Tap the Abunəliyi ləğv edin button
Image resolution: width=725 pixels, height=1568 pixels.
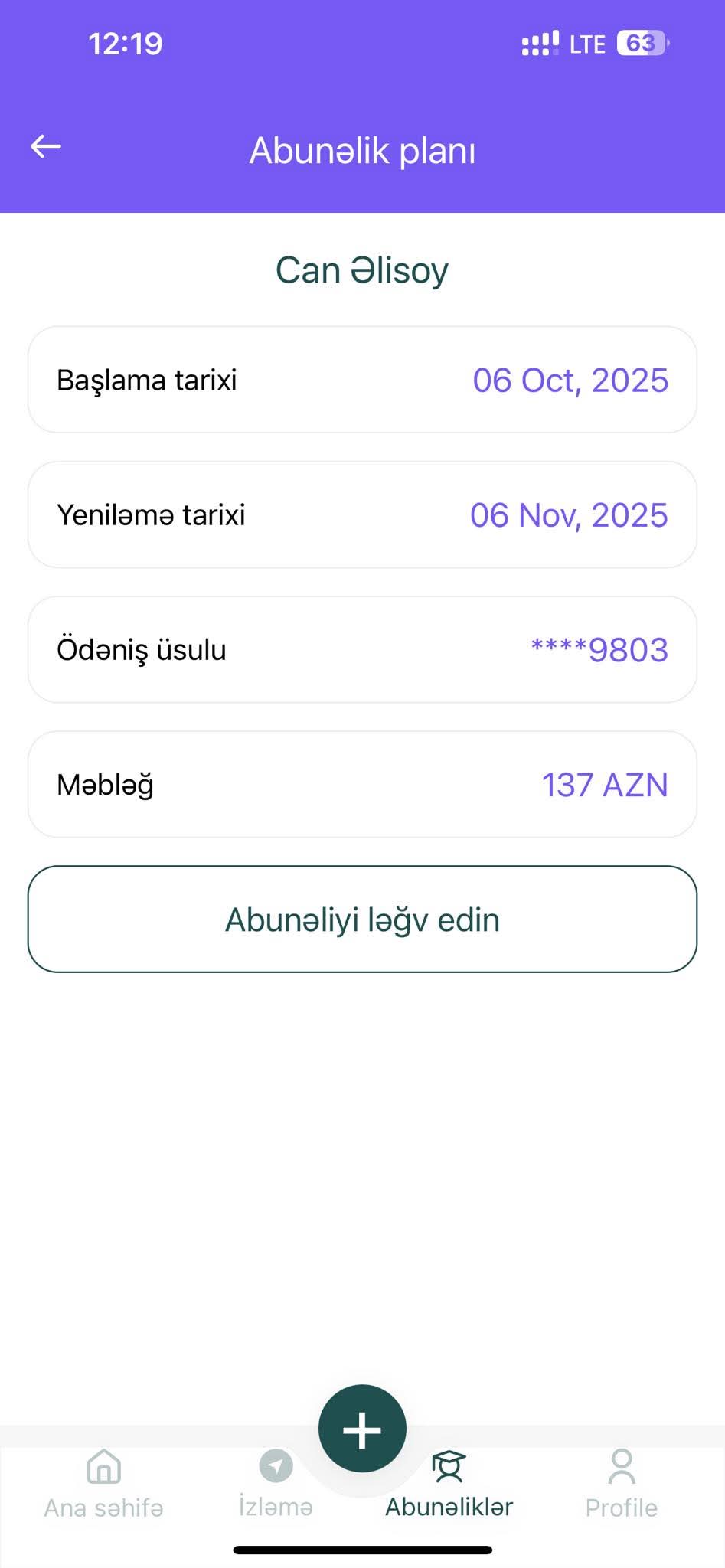tap(362, 920)
